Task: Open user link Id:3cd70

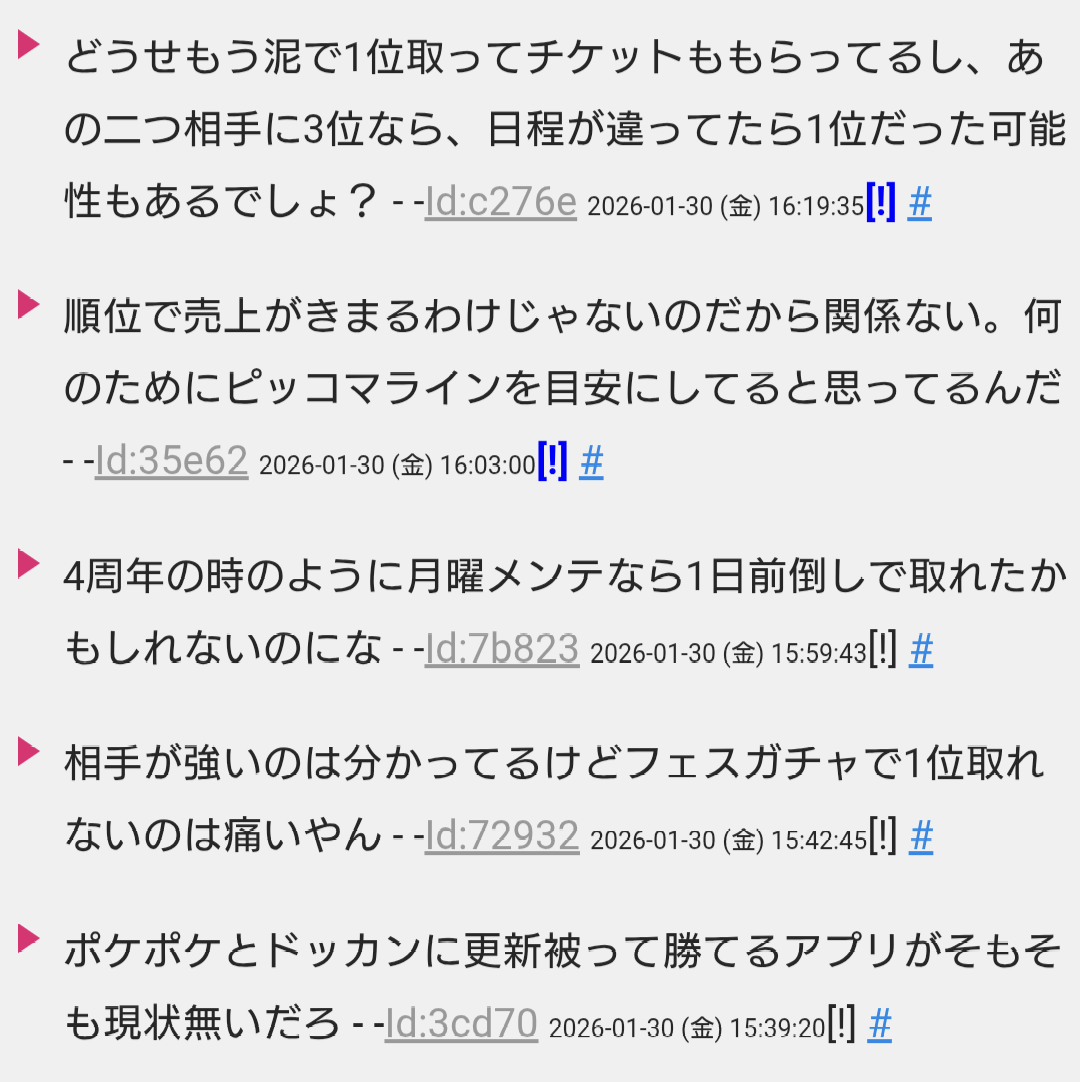Action: click(462, 1023)
